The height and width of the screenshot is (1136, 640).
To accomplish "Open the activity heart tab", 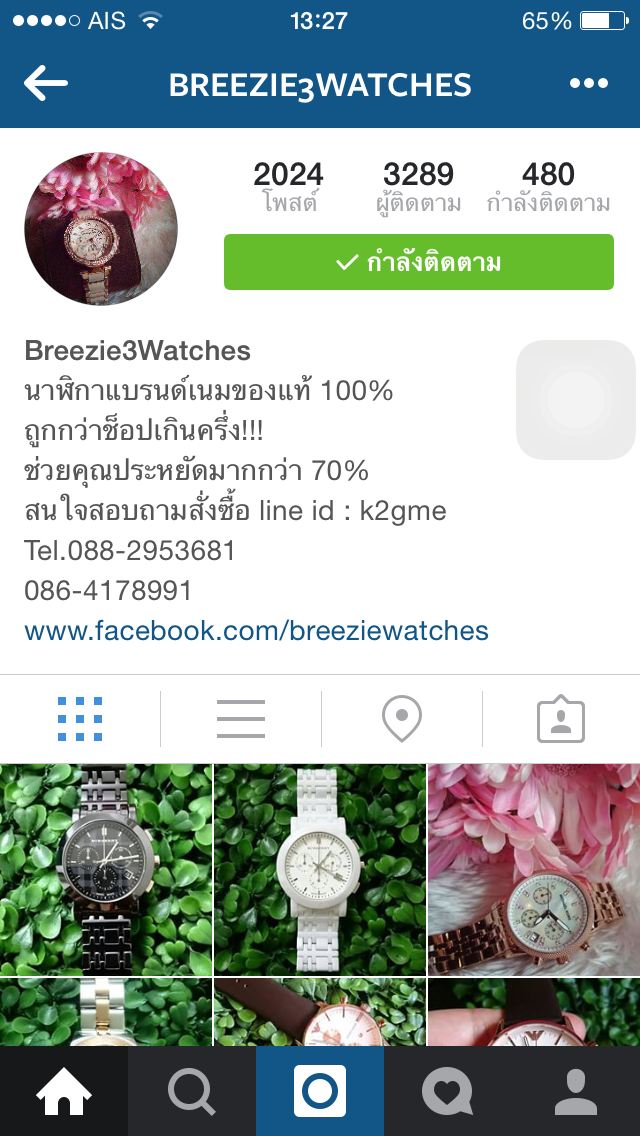I will (x=448, y=1091).
